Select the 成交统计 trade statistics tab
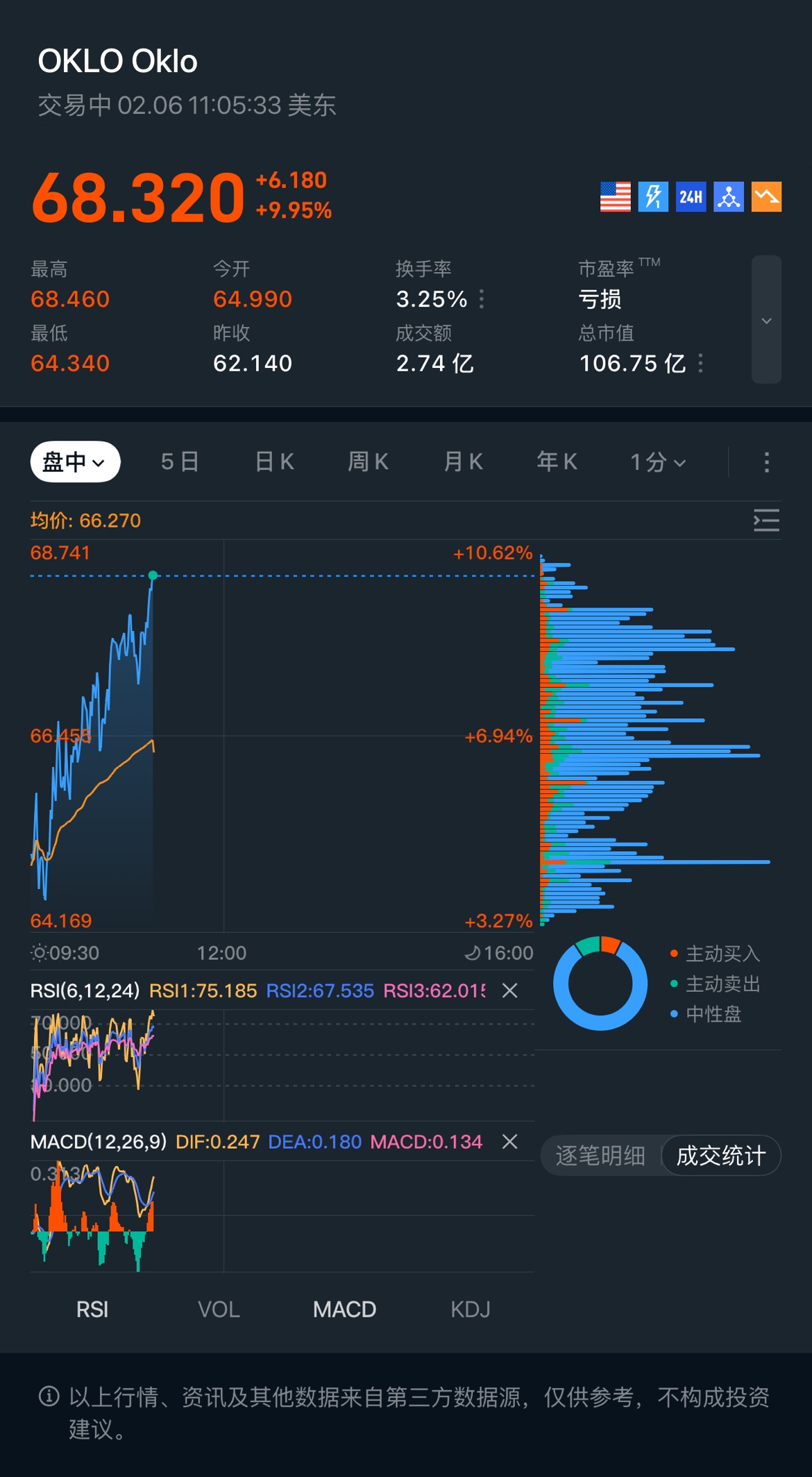The image size is (812, 1477). pos(720,1156)
